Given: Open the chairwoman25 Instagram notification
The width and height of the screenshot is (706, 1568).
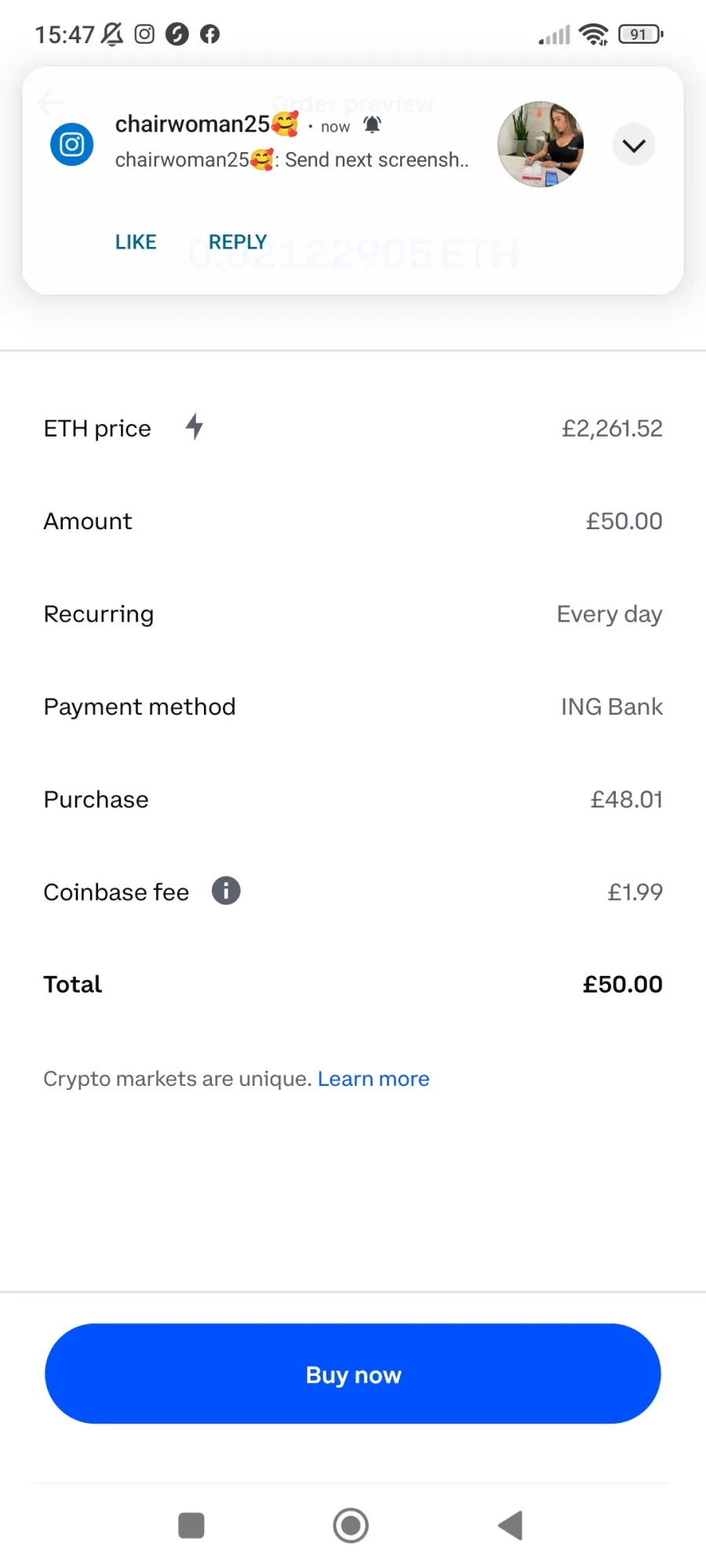Looking at the screenshot, I should (292, 143).
